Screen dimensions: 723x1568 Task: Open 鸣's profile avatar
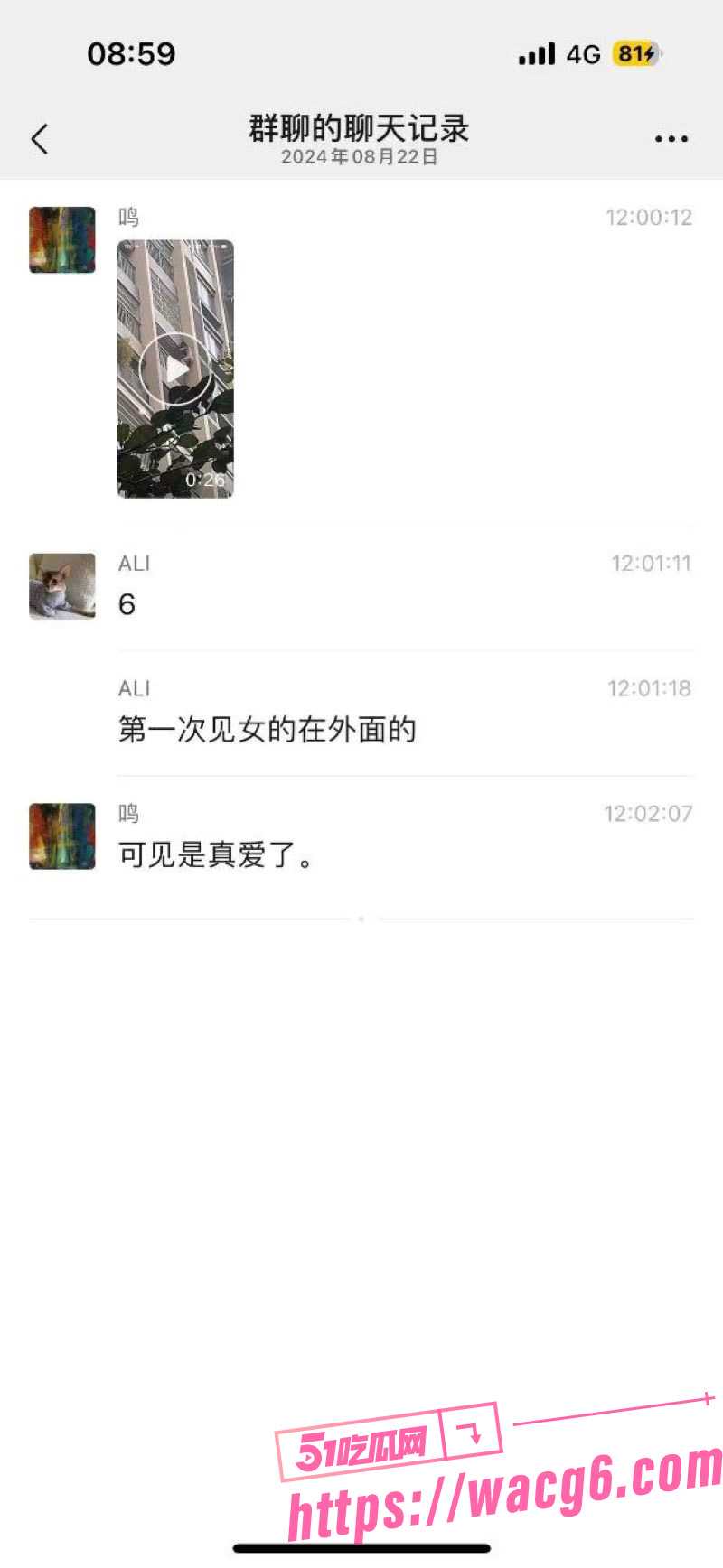(61, 238)
